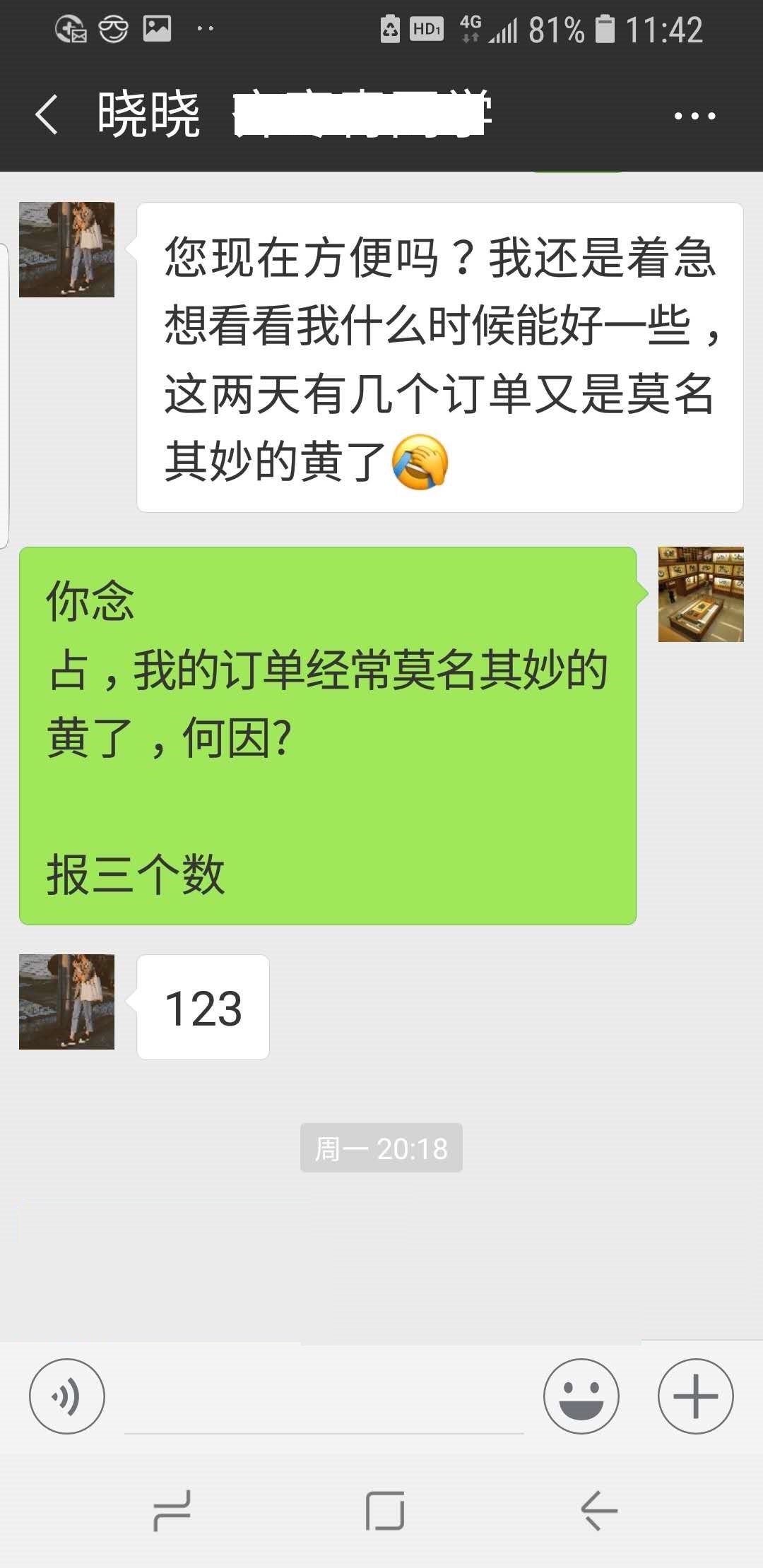Image resolution: width=763 pixels, height=1568 pixels.
Task: Tap the system home button
Action: (385, 1511)
